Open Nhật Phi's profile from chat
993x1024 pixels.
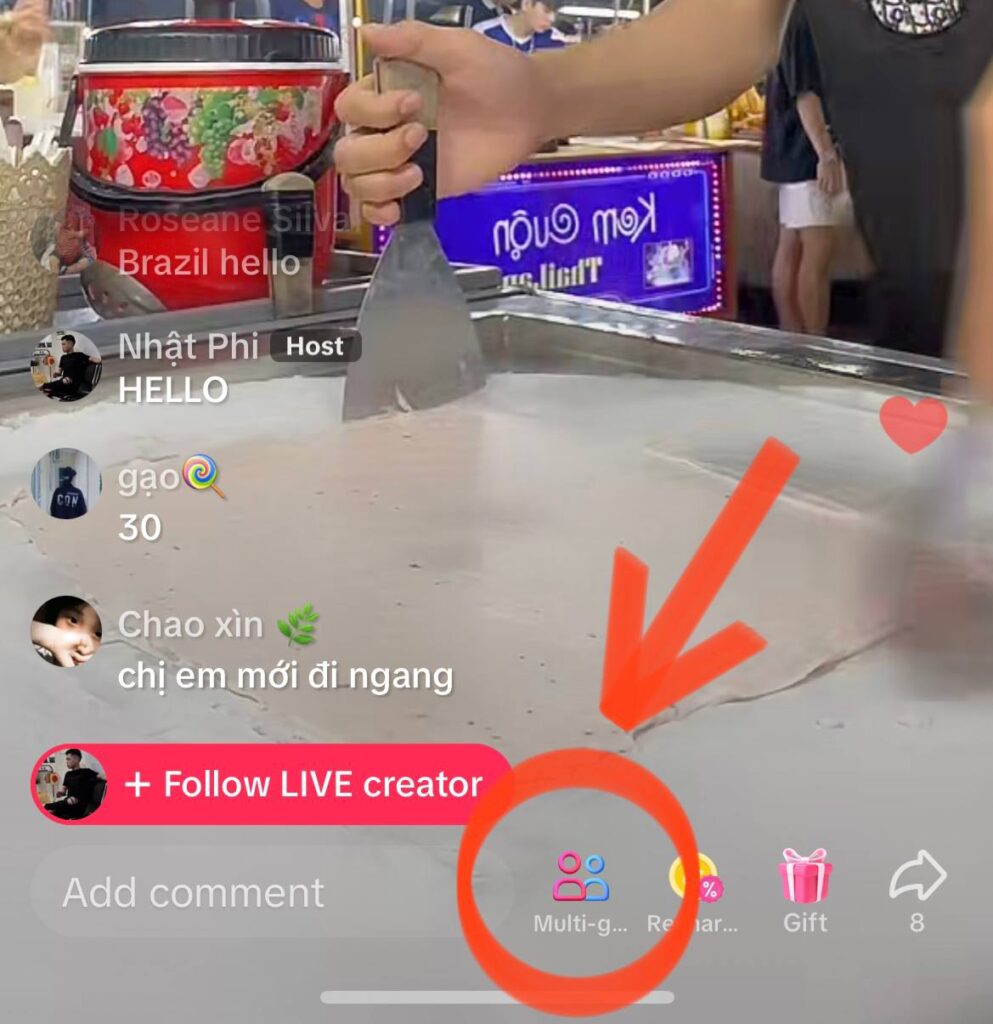tap(68, 366)
